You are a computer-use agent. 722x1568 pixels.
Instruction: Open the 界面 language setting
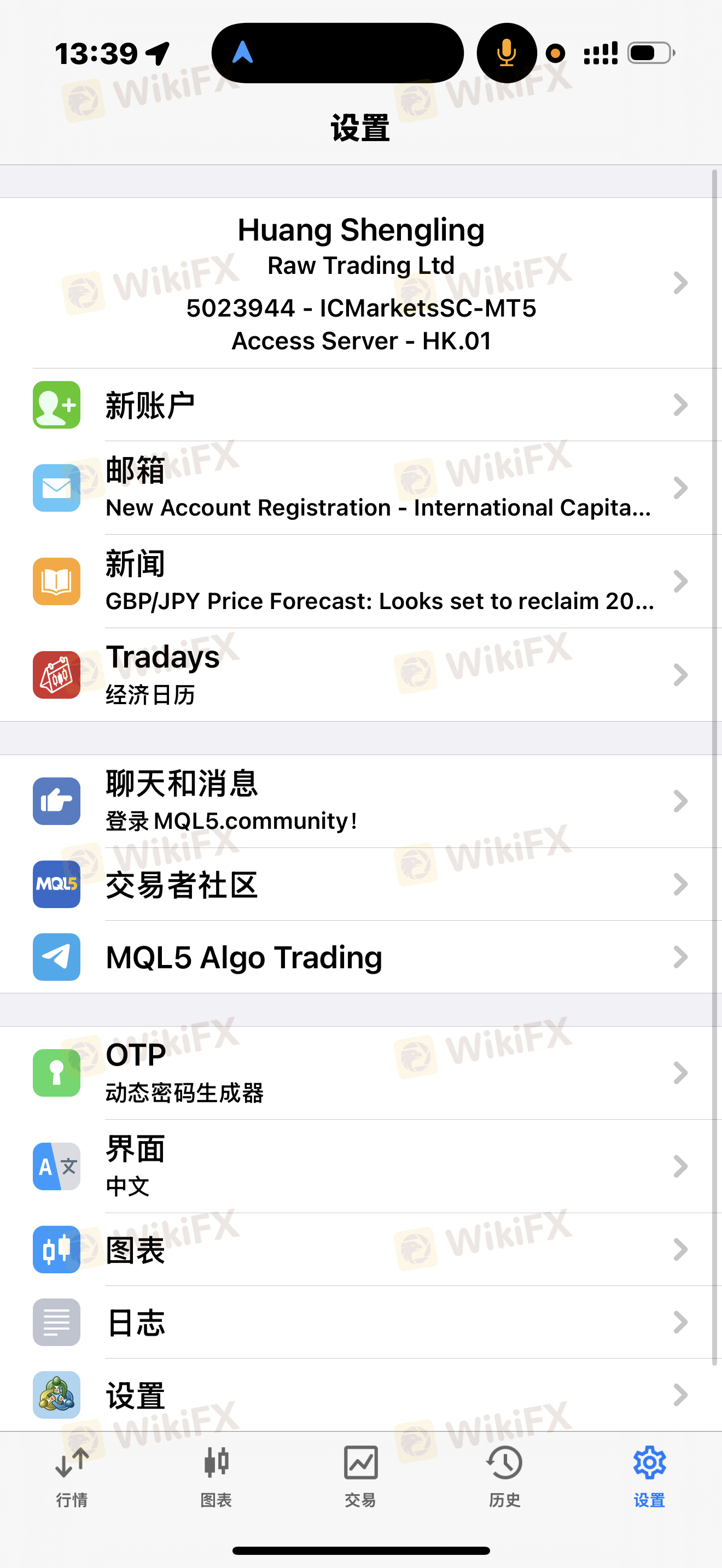[361, 1166]
